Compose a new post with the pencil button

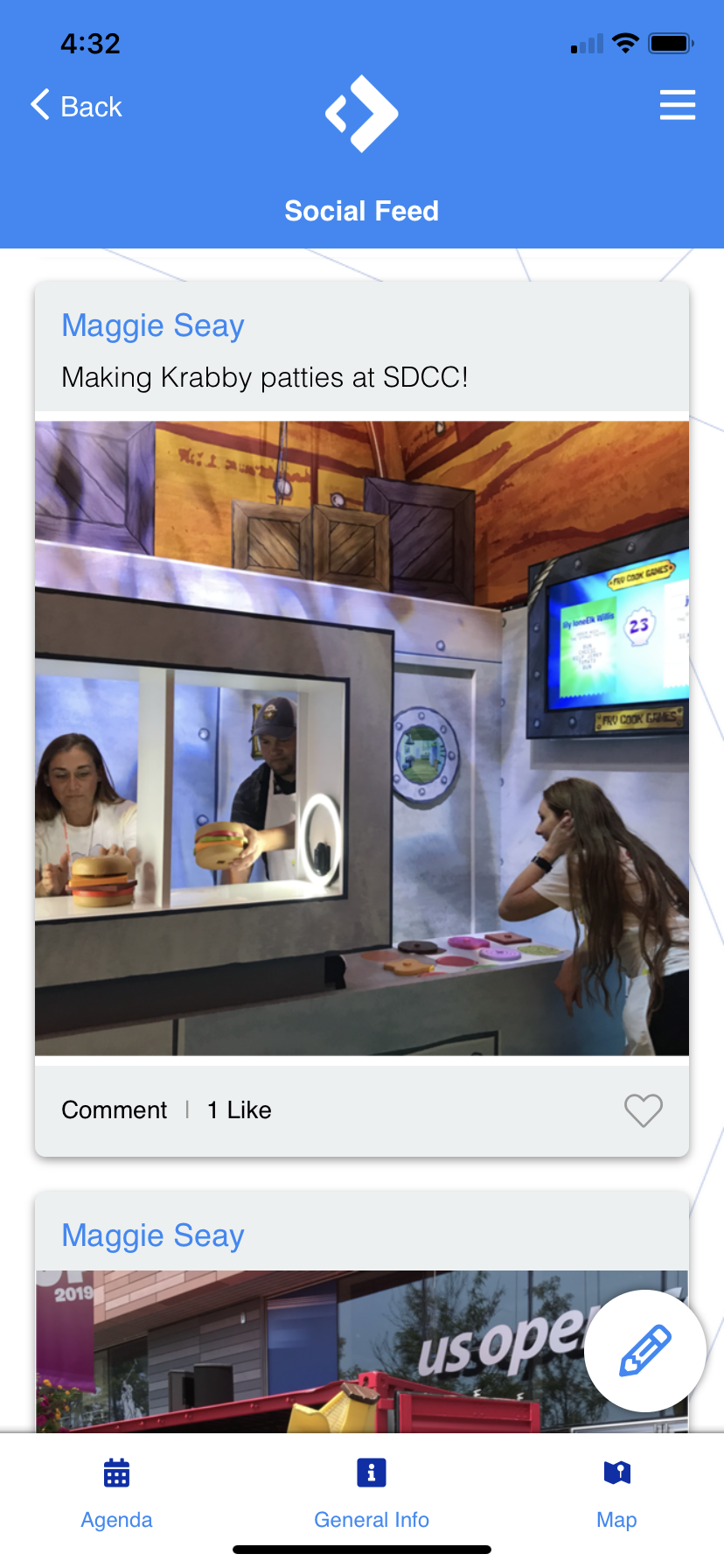point(644,1350)
